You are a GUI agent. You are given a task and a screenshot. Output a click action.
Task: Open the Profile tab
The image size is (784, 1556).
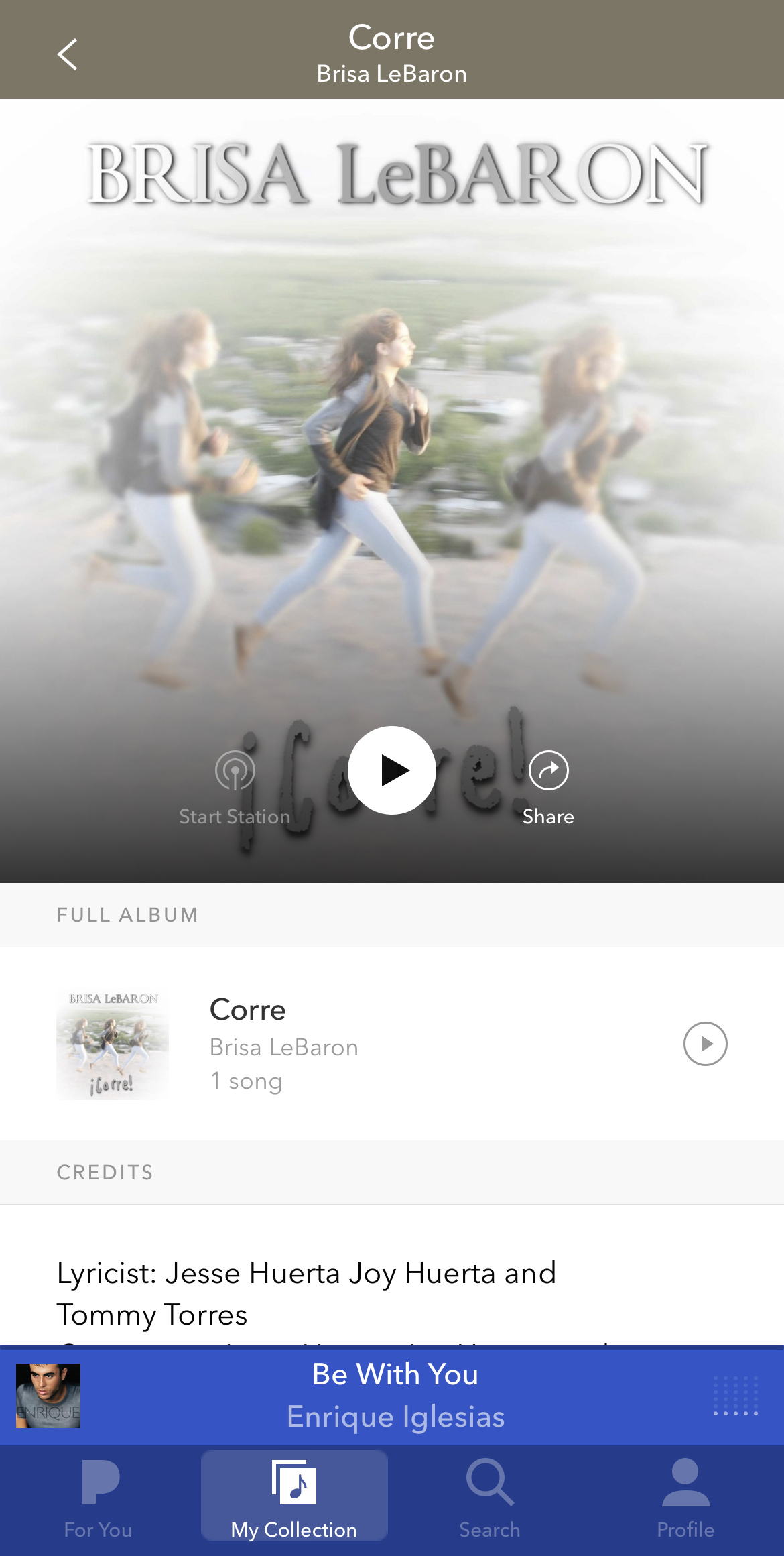(685, 1500)
